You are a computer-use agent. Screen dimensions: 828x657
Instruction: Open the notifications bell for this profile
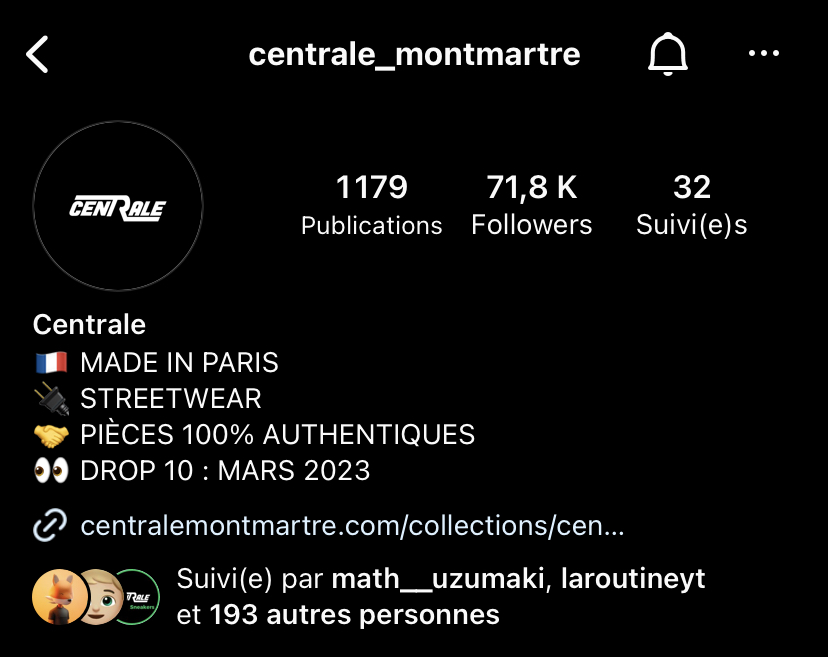pos(668,54)
